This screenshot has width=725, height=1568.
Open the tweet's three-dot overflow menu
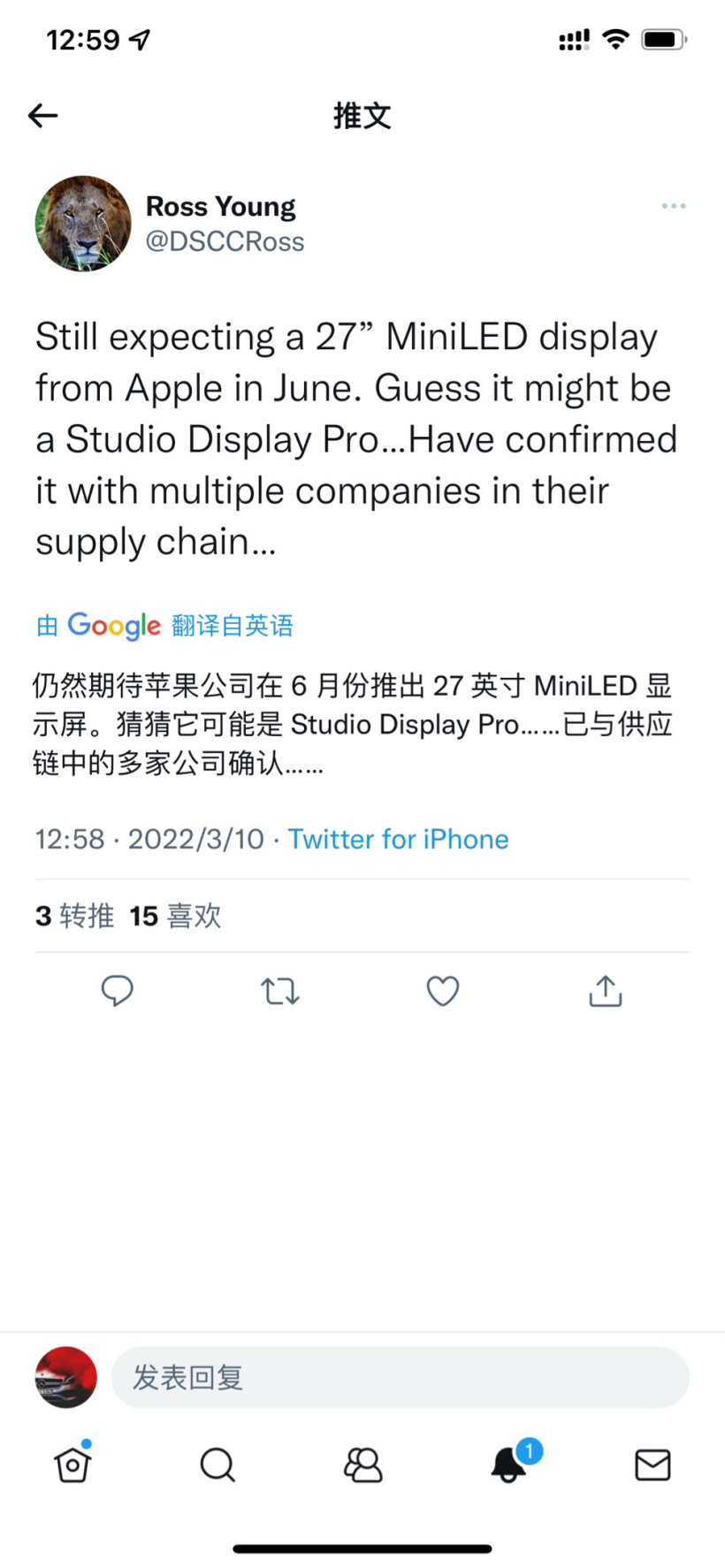tap(673, 206)
